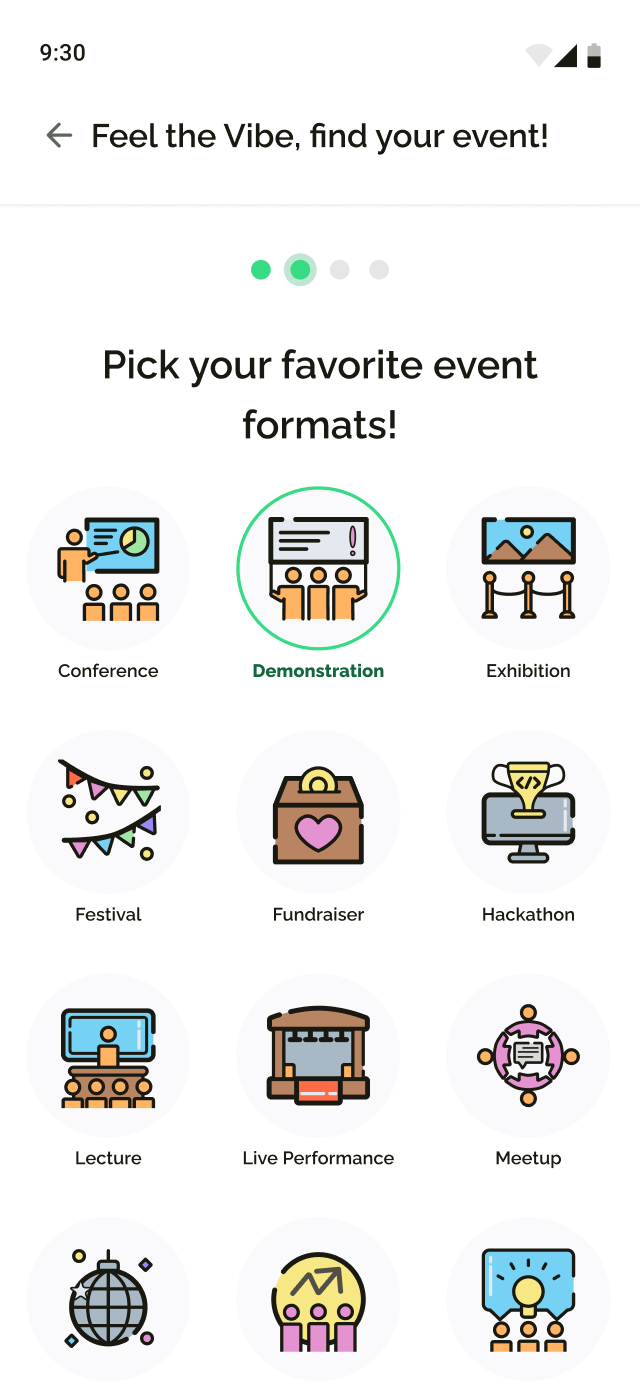Select the Conference event format
Viewport: 640px width, 1386px height.
click(x=108, y=568)
